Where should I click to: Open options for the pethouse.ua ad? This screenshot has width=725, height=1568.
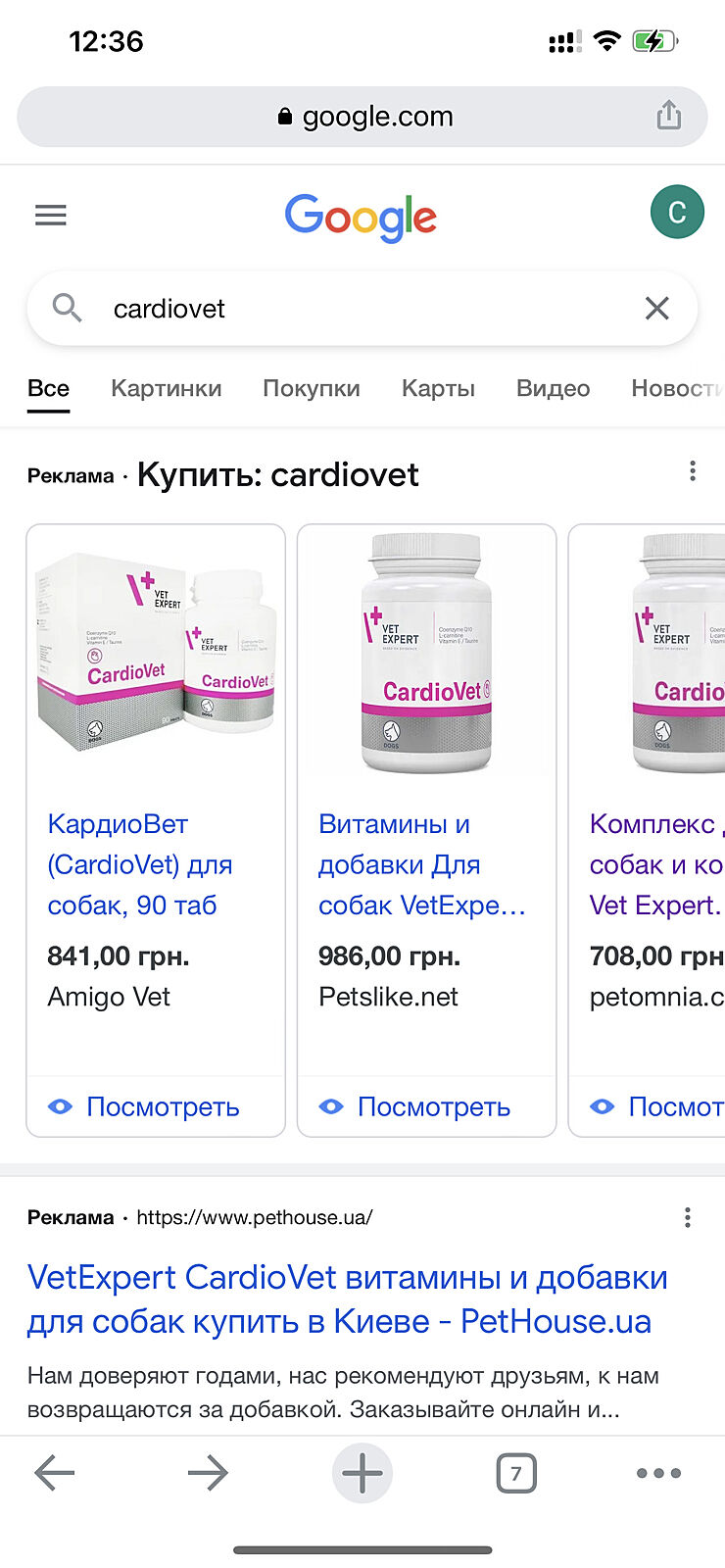pyautogui.click(x=688, y=1217)
